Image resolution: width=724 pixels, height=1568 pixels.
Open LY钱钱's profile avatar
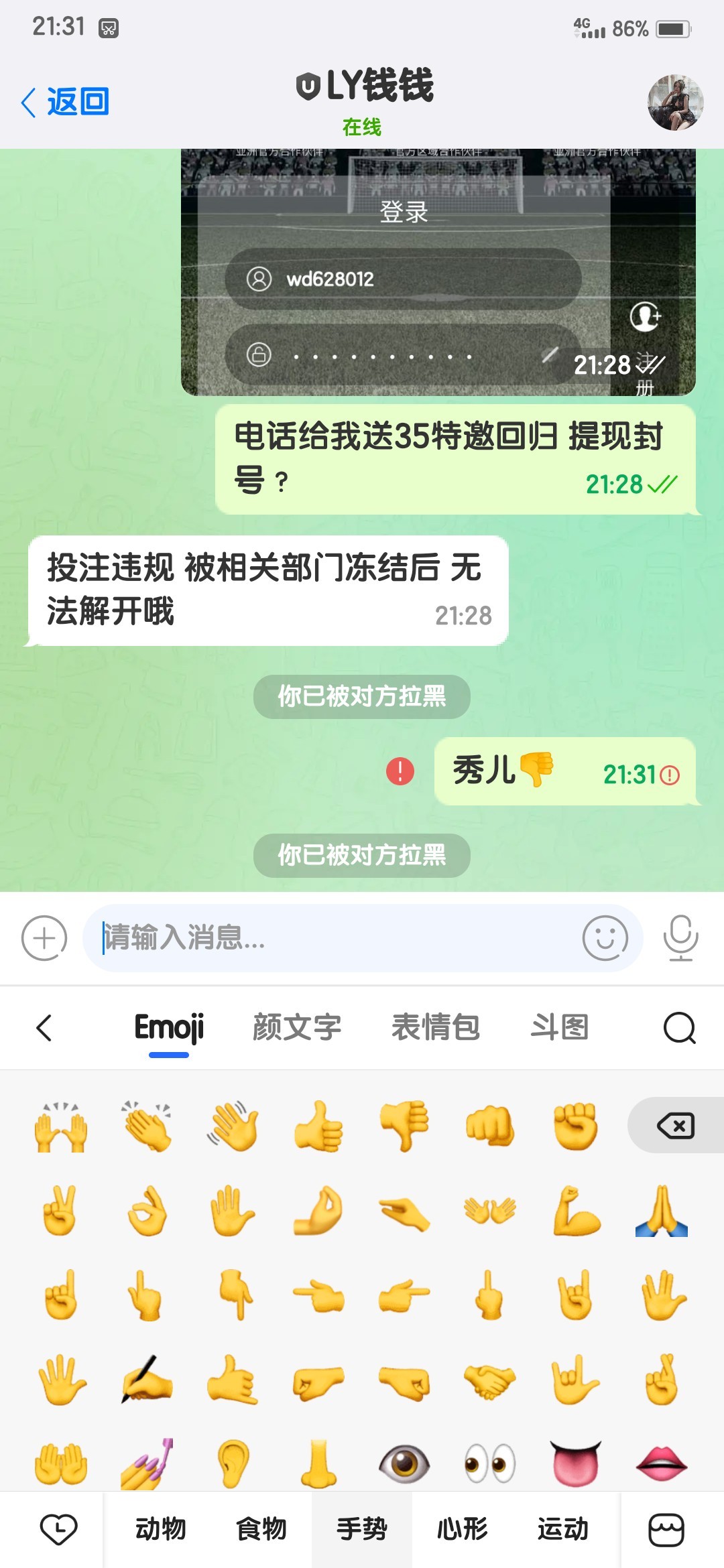(x=675, y=102)
